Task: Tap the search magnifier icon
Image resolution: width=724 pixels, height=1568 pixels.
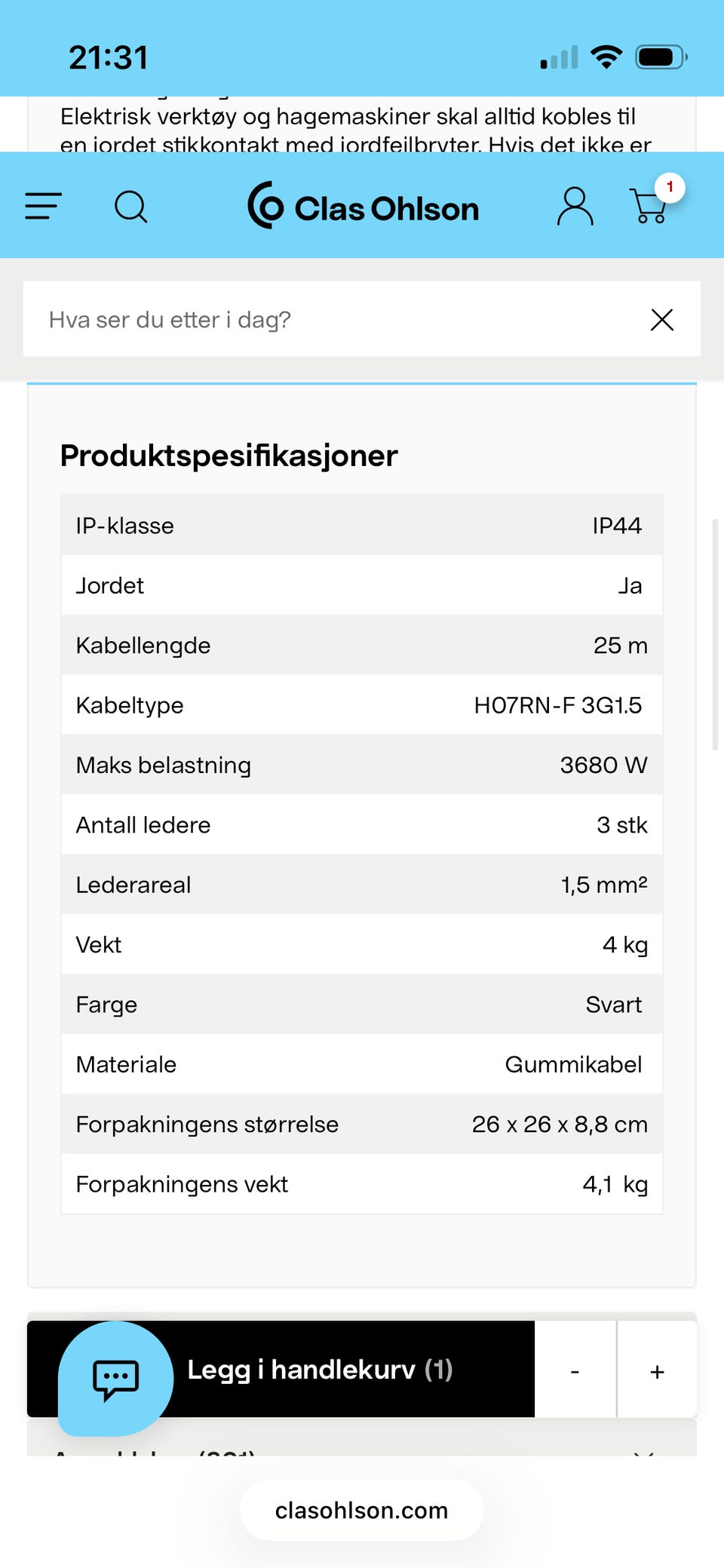Action: [x=131, y=206]
